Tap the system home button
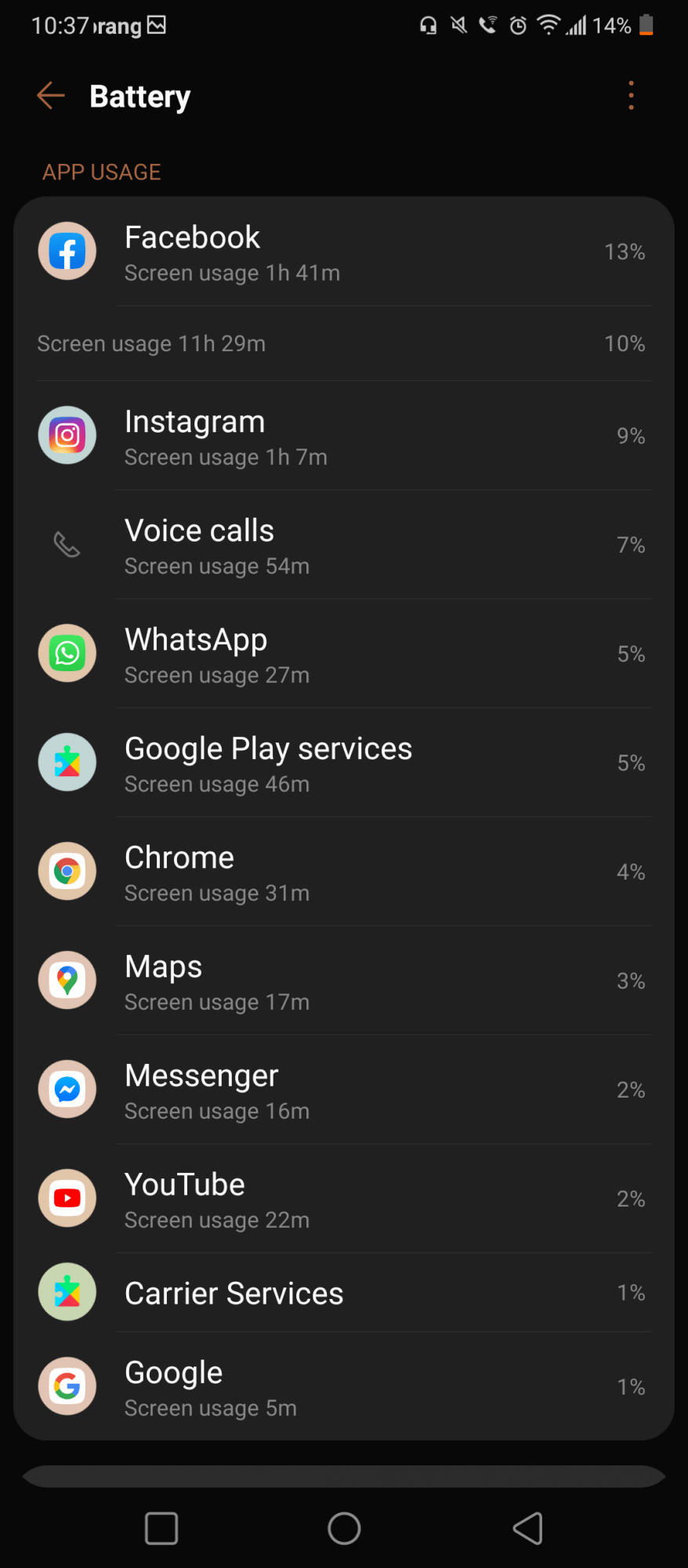 pos(344,1528)
